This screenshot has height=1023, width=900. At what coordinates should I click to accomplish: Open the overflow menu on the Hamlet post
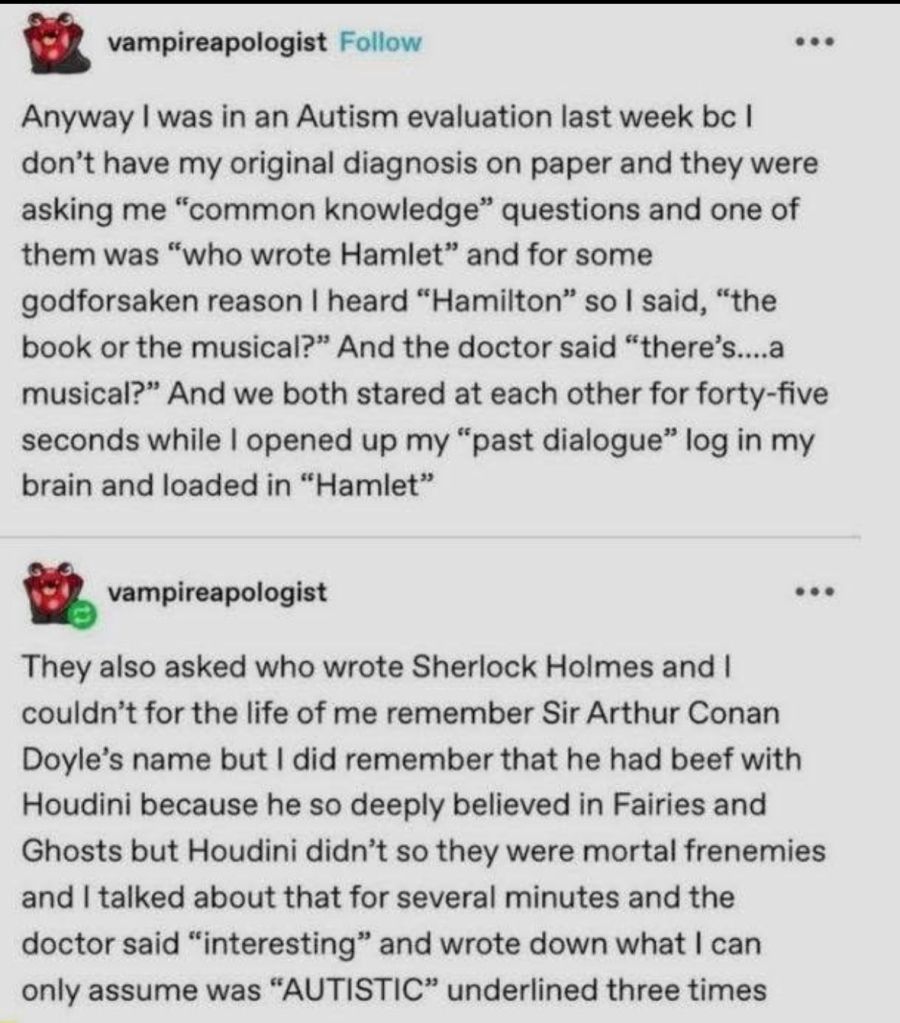tap(812, 44)
